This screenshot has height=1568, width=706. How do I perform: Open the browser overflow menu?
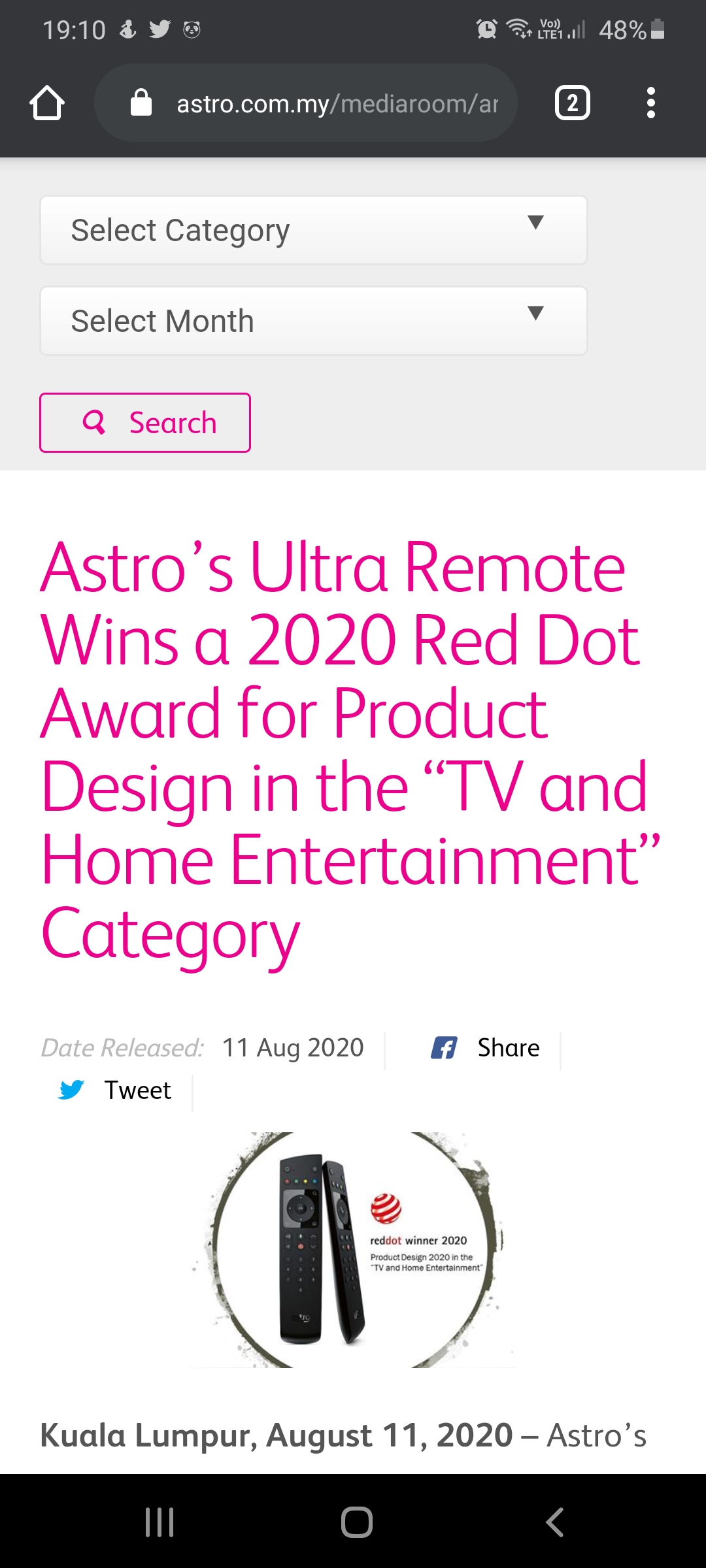[x=650, y=103]
